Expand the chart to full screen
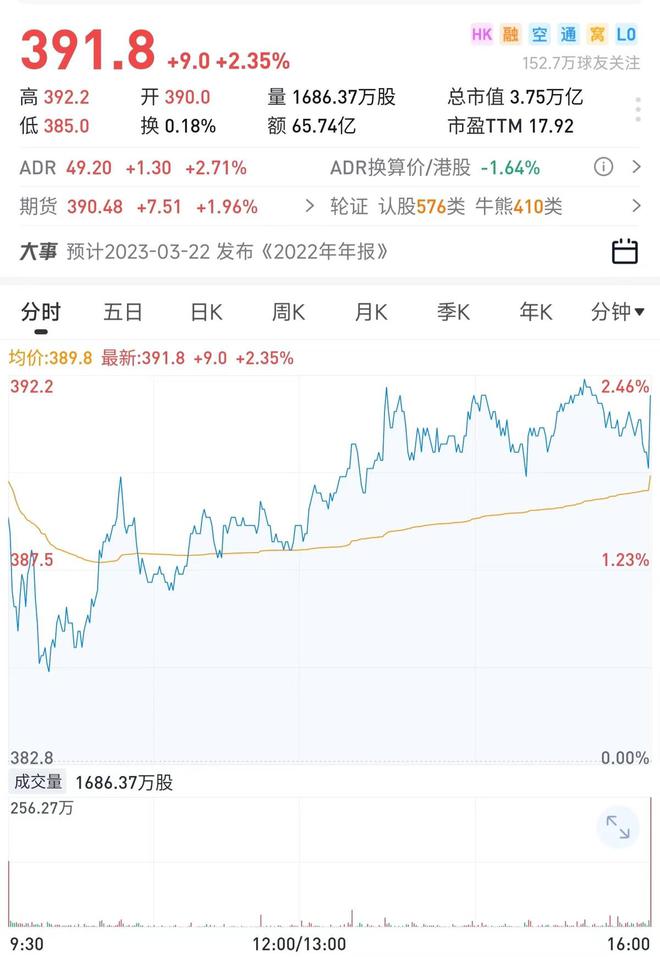The image size is (660, 957). [618, 827]
